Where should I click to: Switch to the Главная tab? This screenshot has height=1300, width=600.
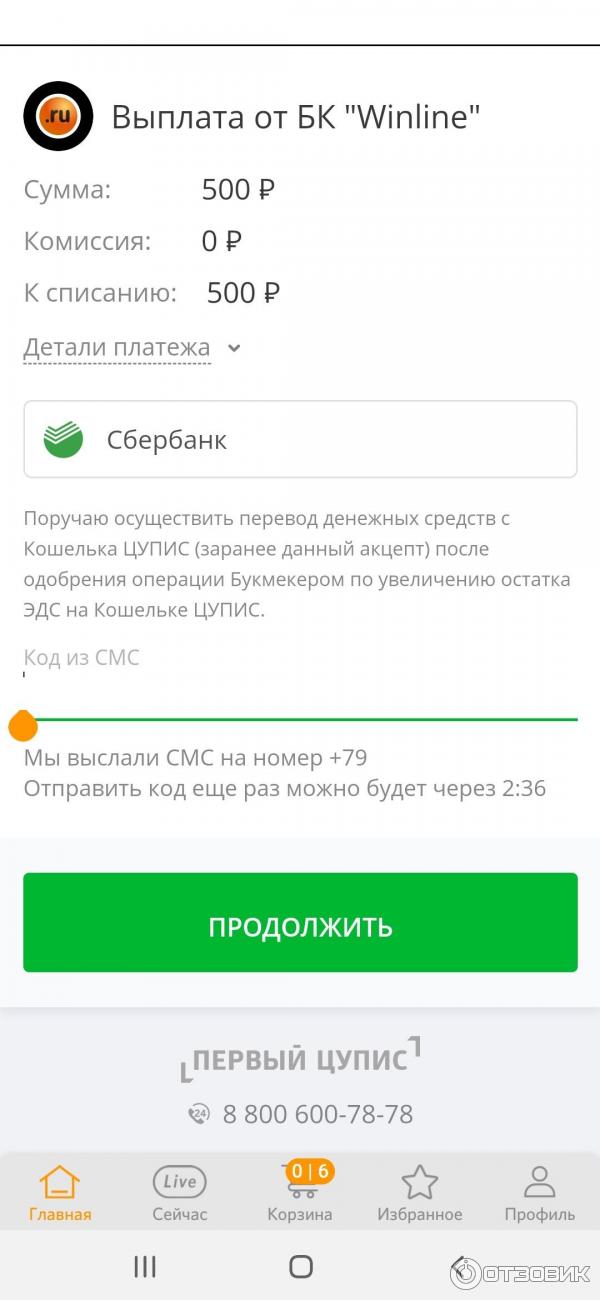(x=60, y=1193)
